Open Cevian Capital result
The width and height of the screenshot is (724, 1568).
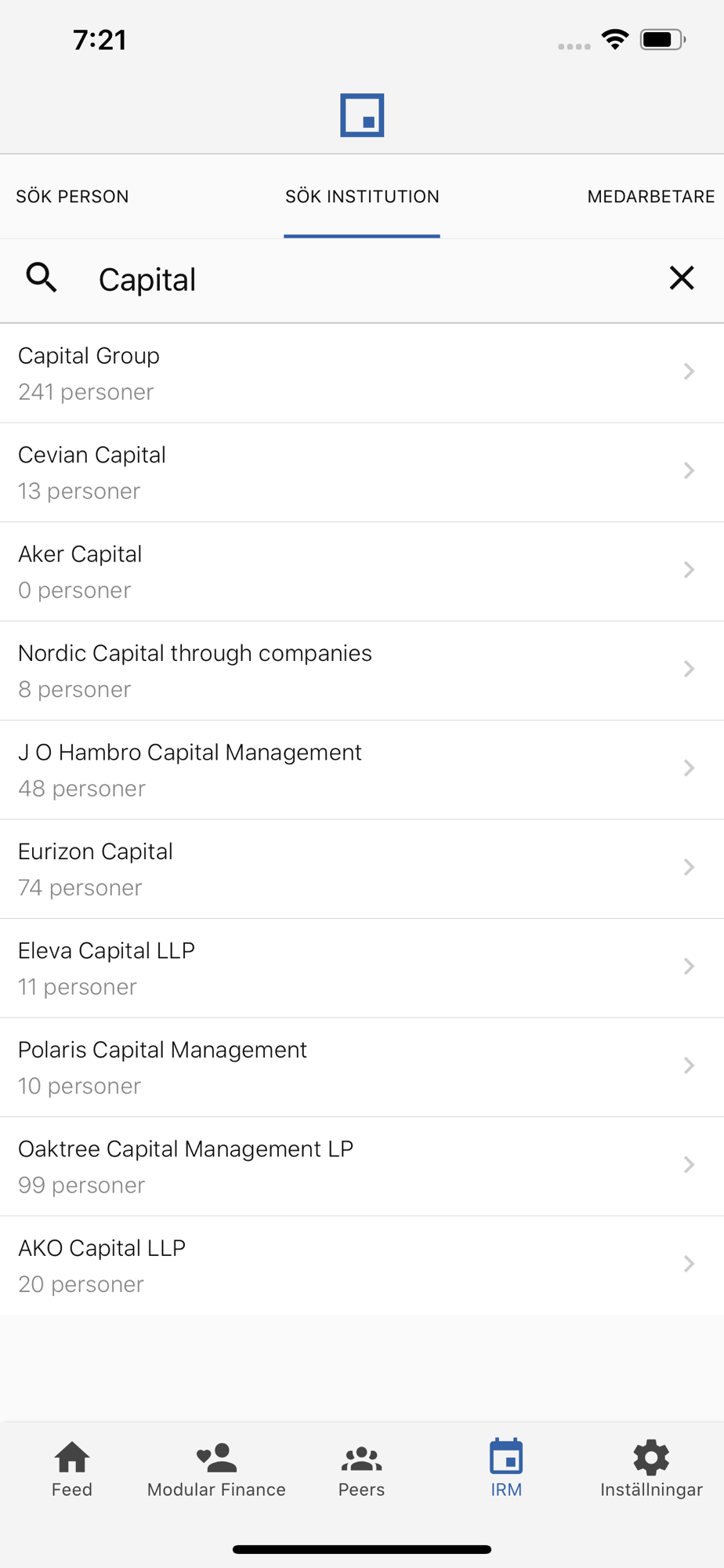(x=362, y=473)
